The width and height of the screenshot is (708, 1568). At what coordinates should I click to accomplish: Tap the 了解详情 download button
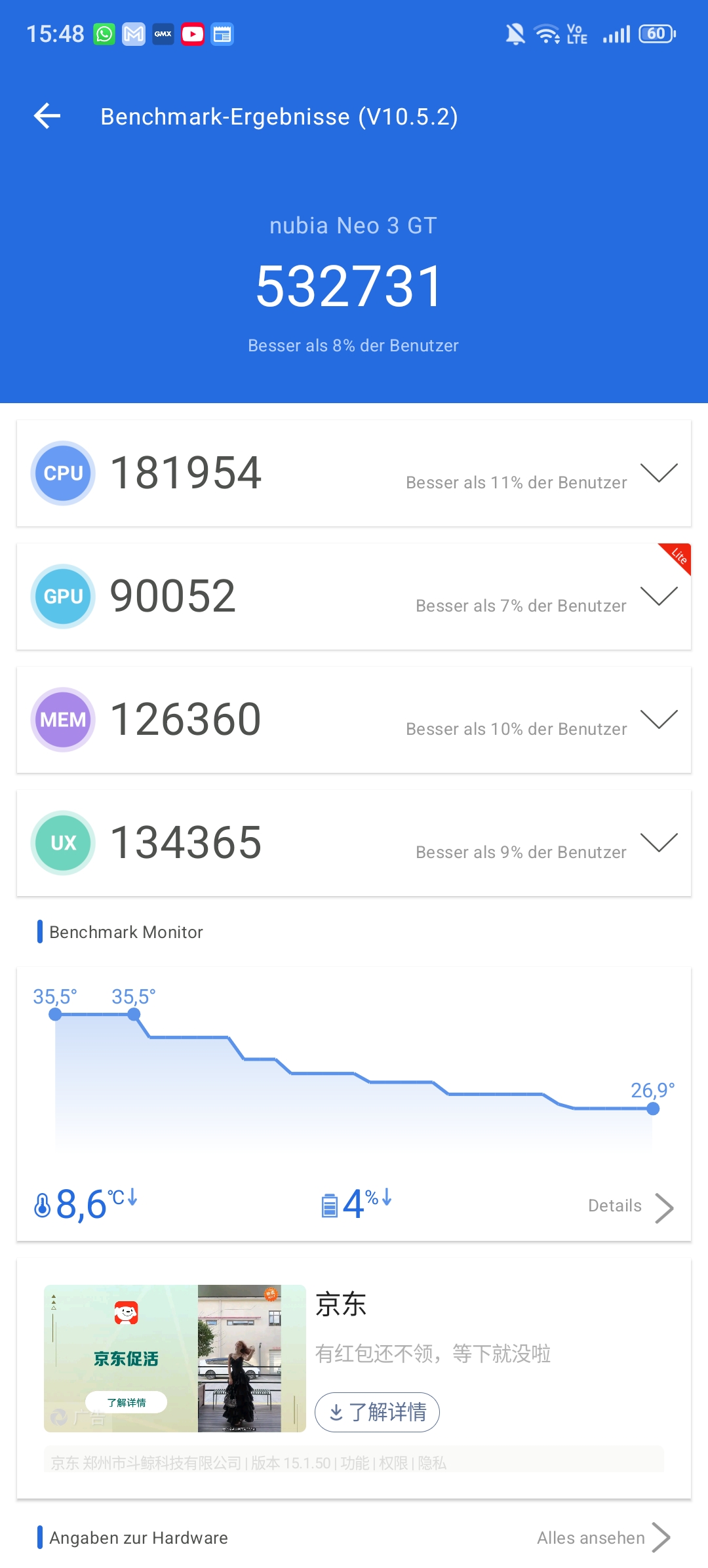tap(377, 1412)
